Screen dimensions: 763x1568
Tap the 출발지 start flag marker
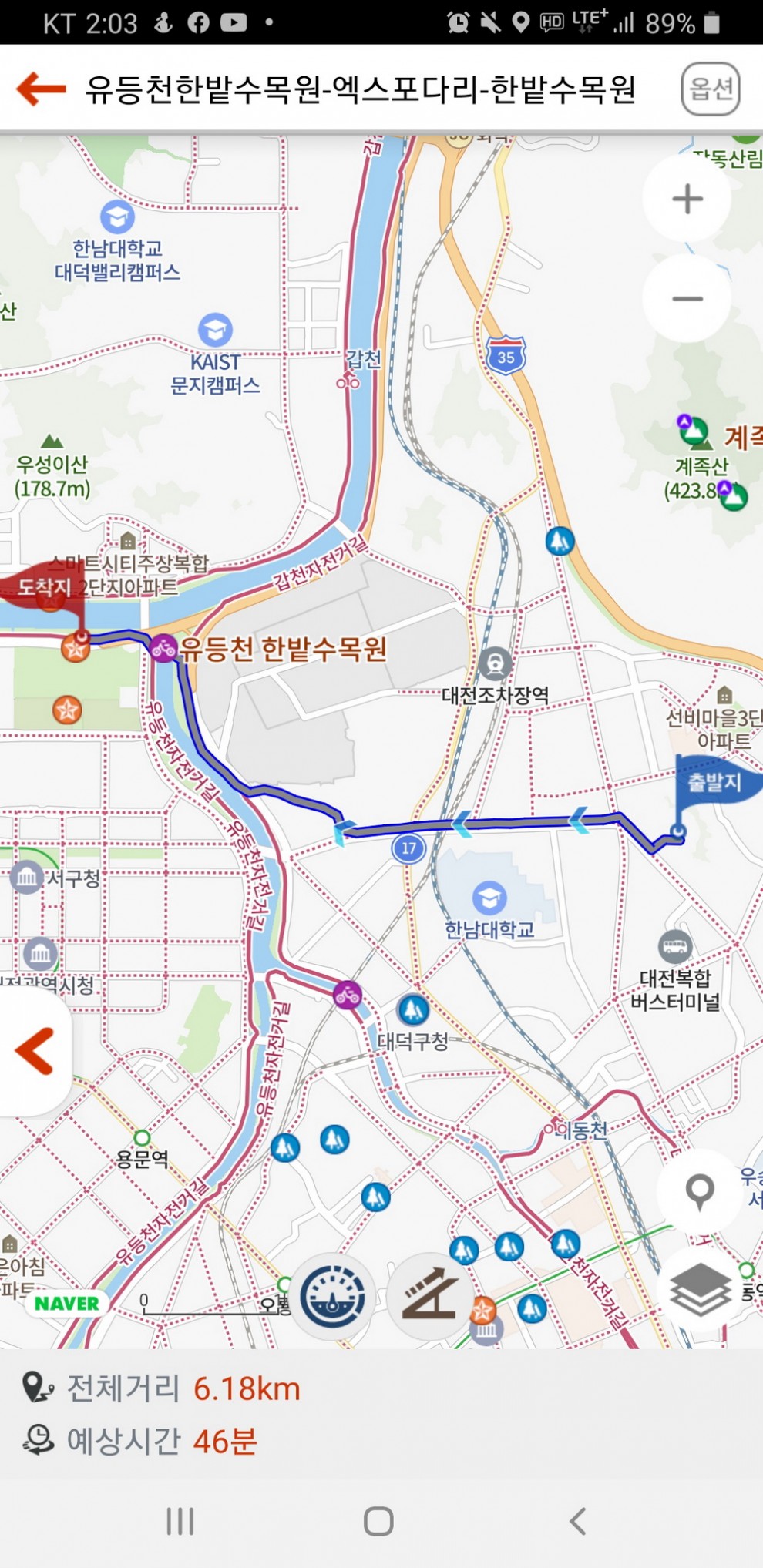(x=713, y=782)
